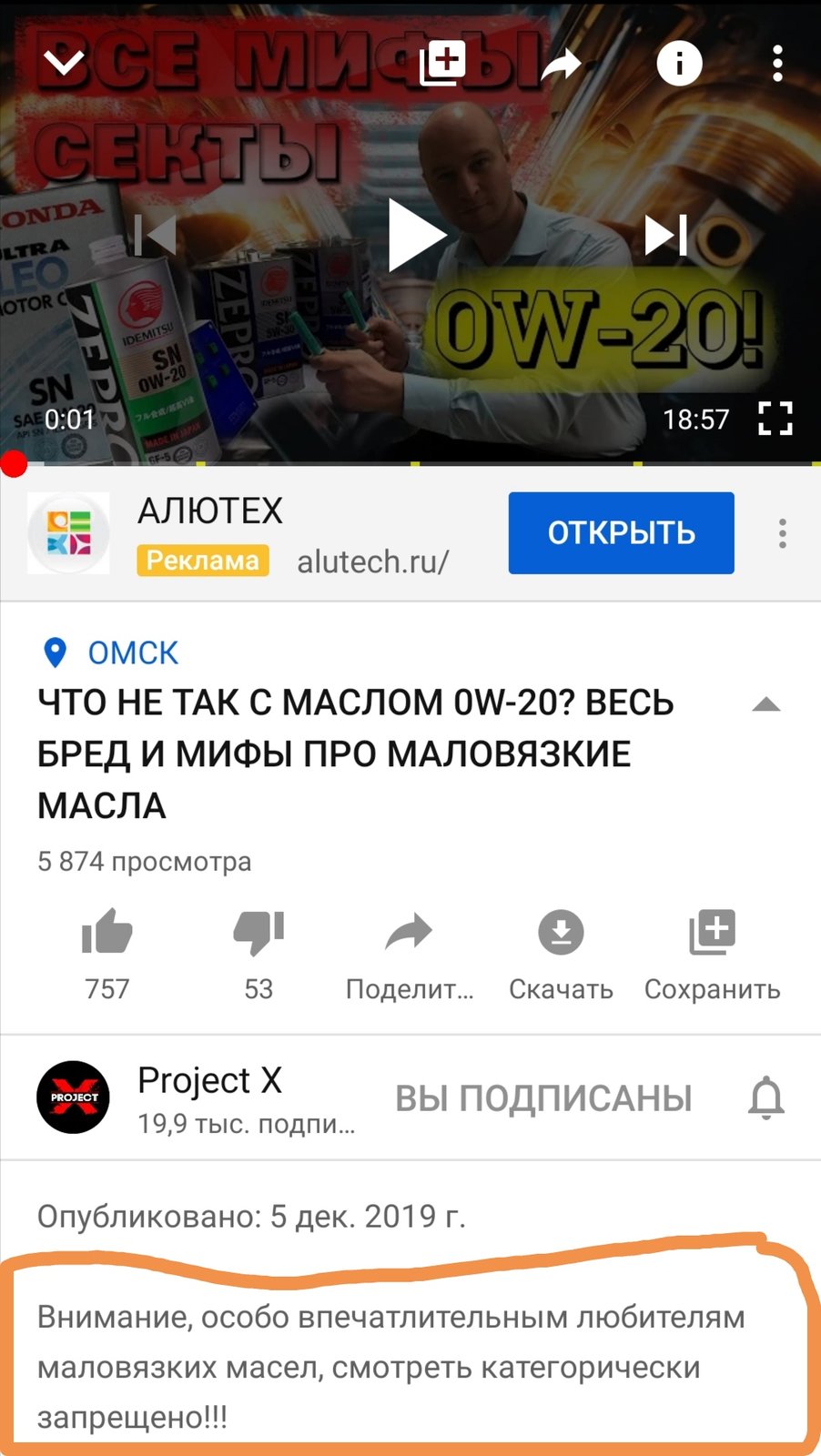Add video to playlist from player overlay

442,64
